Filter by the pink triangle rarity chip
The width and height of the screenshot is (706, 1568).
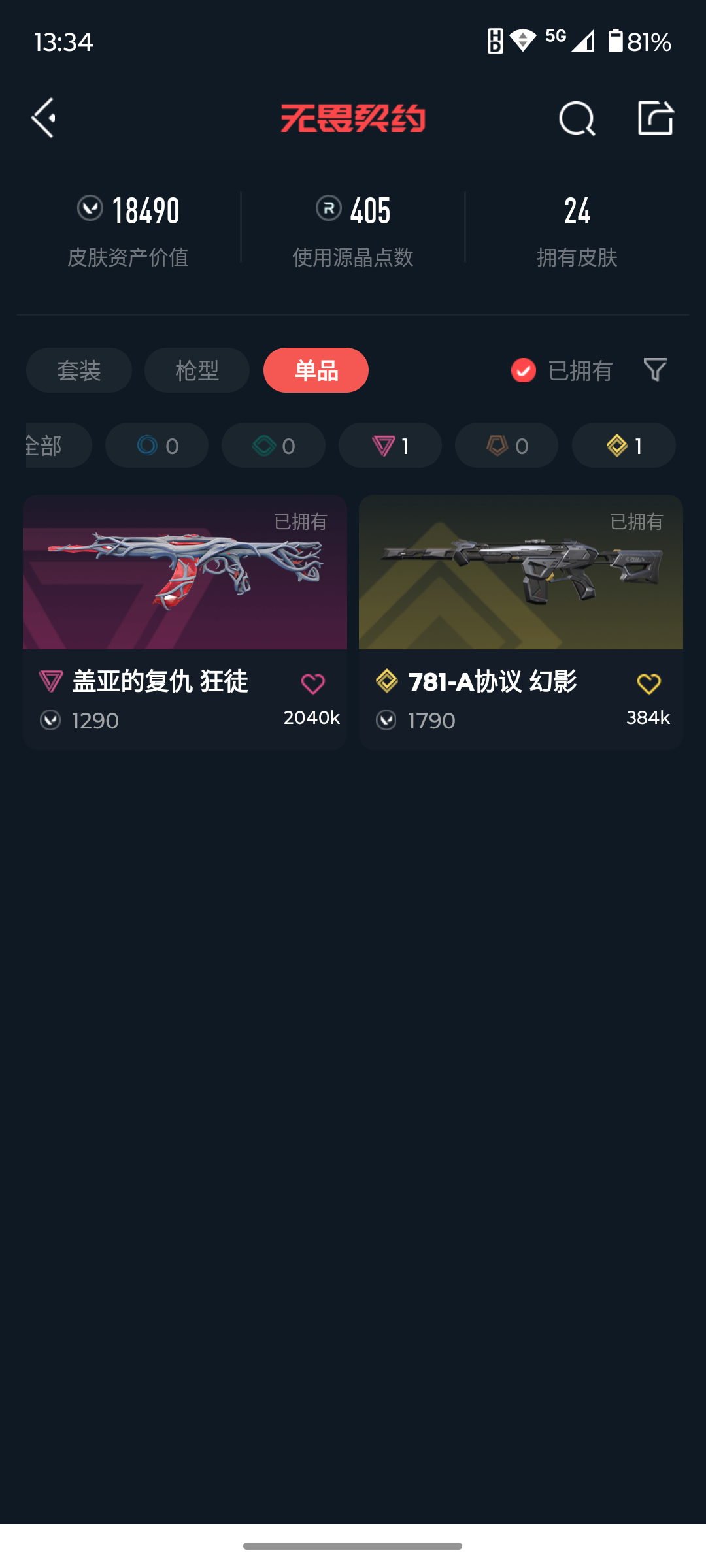point(390,446)
